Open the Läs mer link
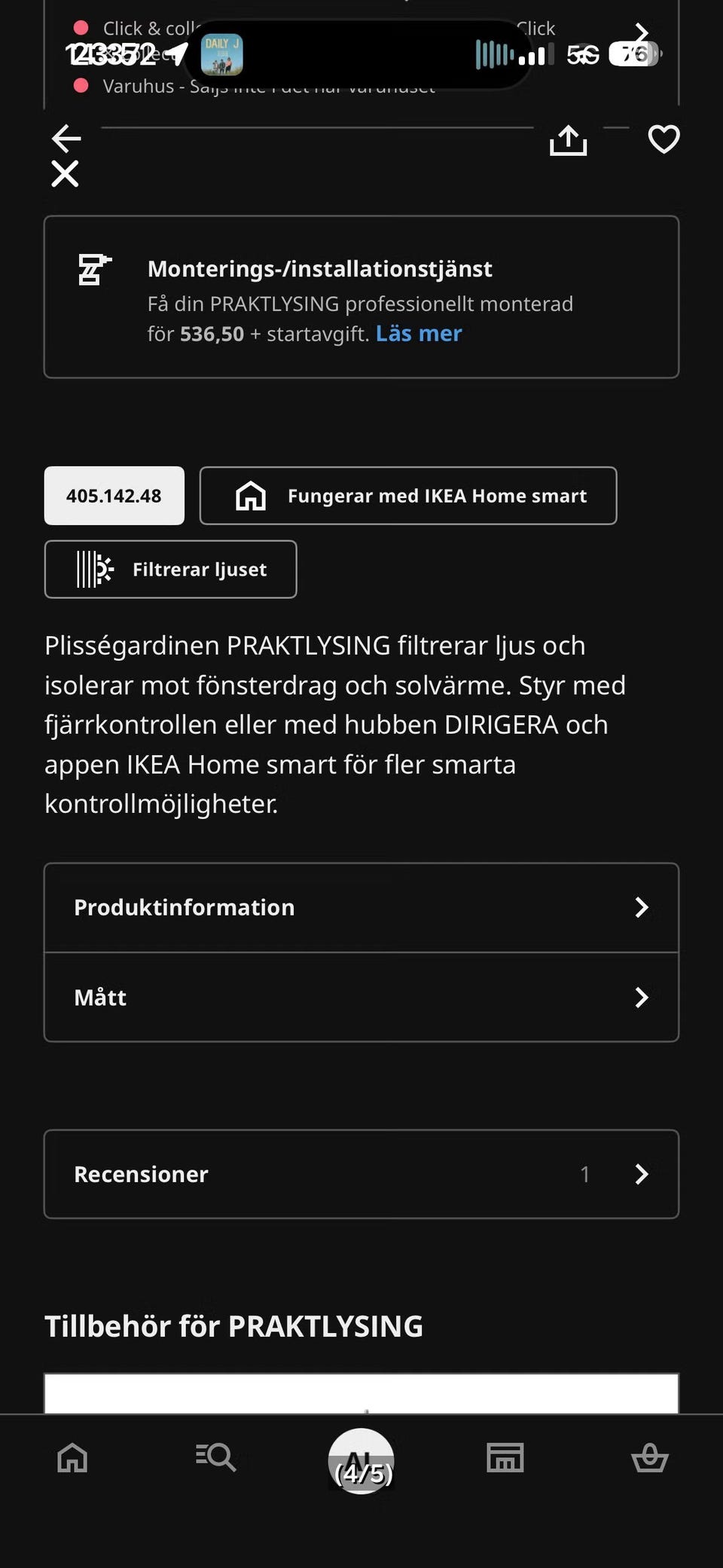Image resolution: width=723 pixels, height=1568 pixels. [x=419, y=334]
